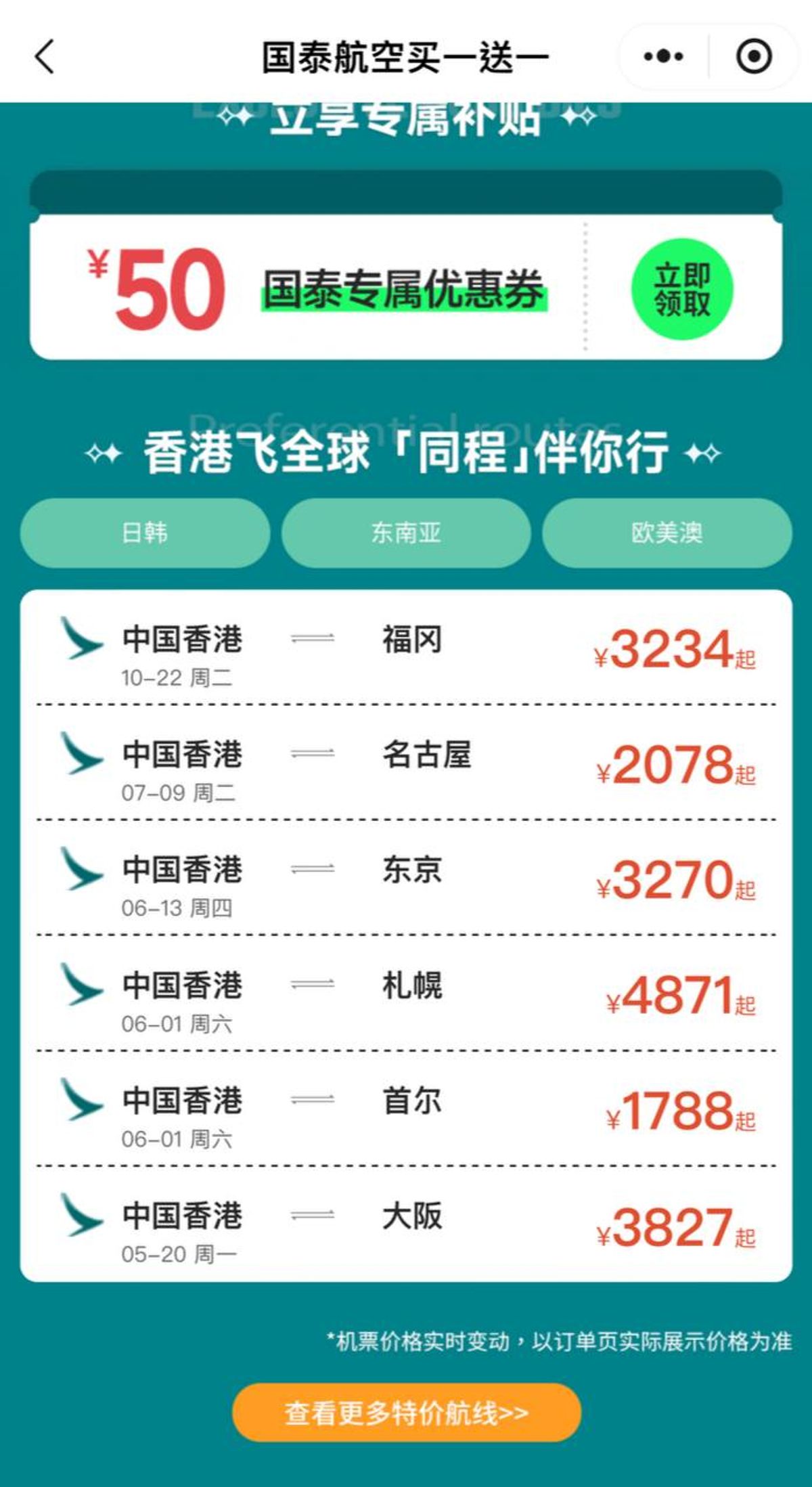This screenshot has width=812, height=1487.
Task: Switch to the 欧美澳 tab
Action: point(665,533)
